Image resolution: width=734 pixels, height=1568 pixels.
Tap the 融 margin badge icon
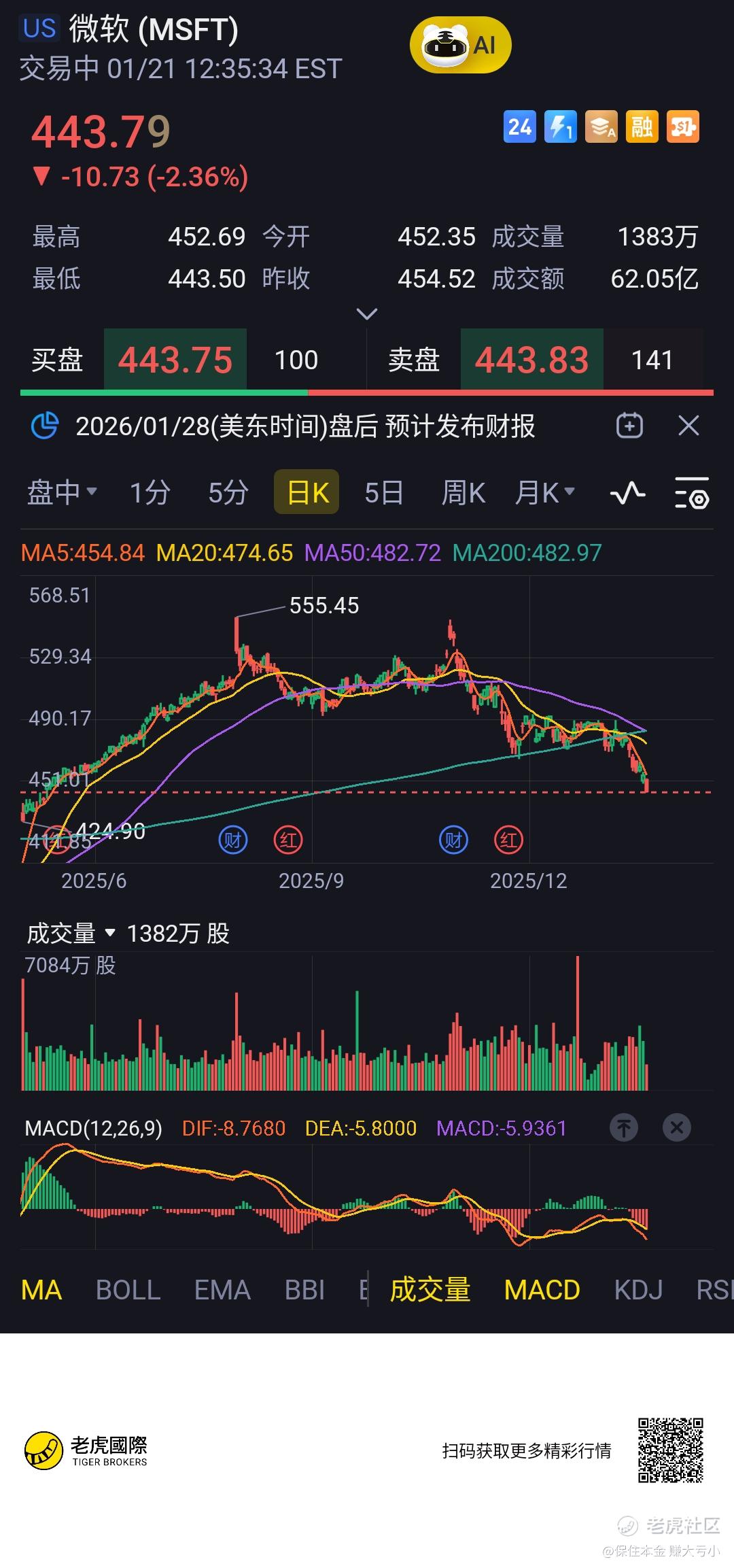coord(642,127)
